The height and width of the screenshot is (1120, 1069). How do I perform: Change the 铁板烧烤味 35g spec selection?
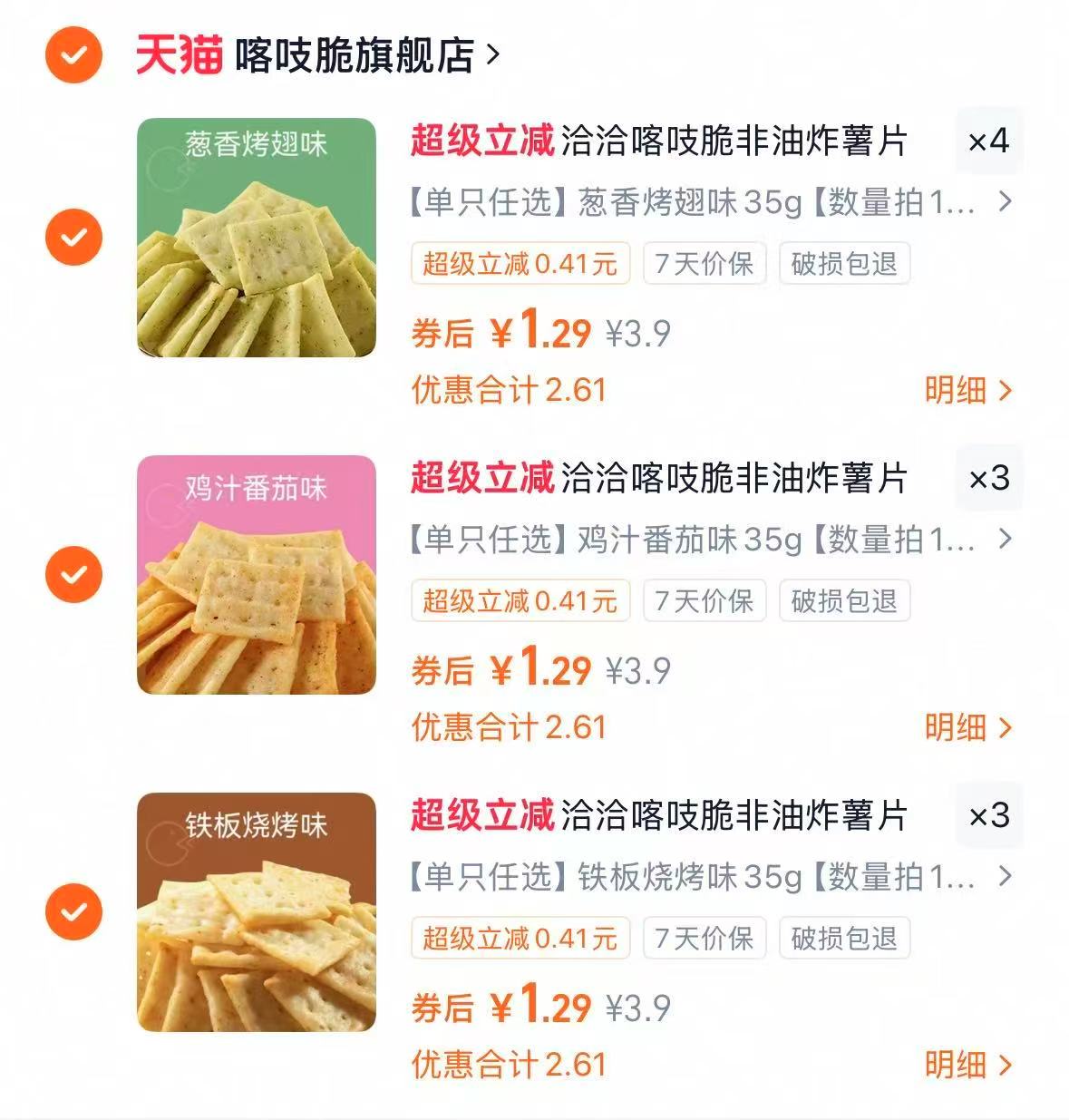707,877
